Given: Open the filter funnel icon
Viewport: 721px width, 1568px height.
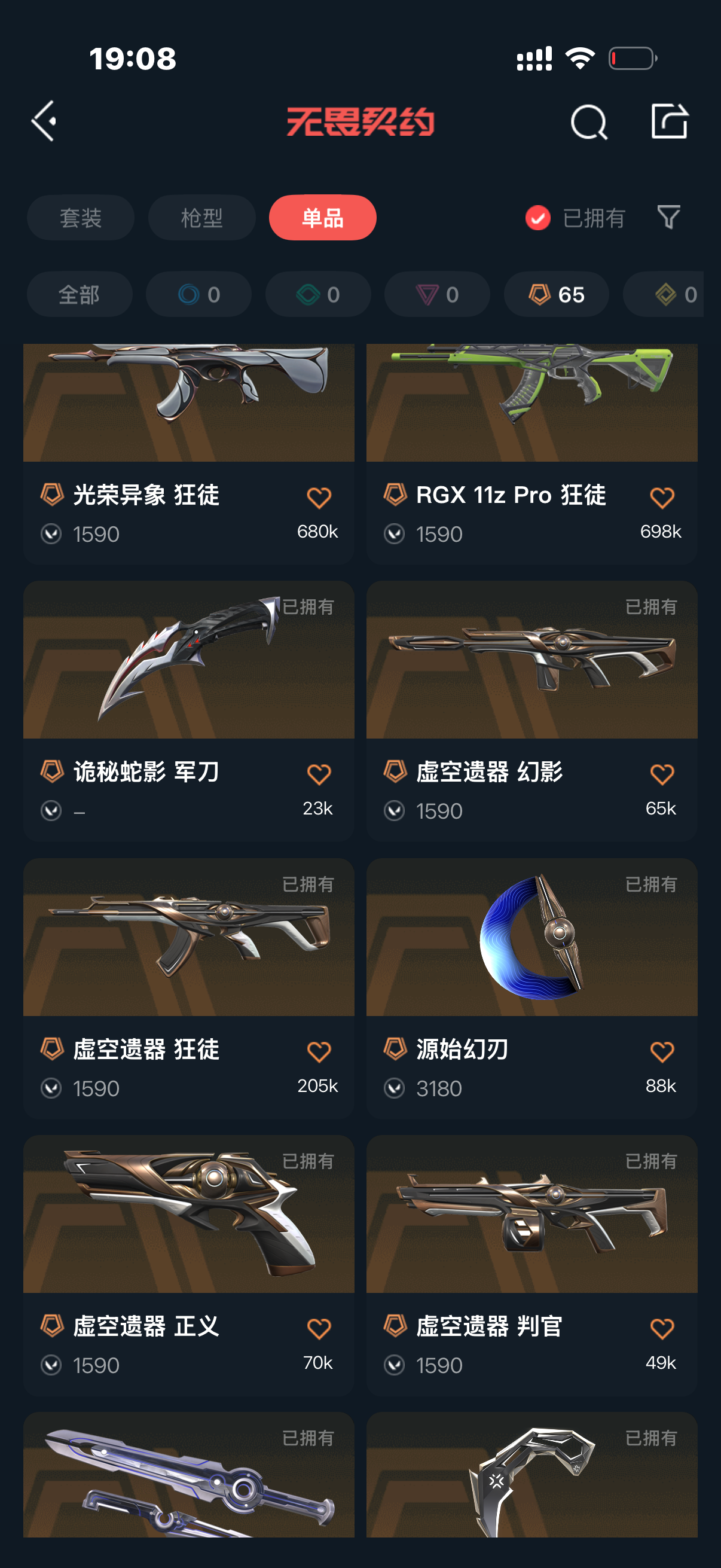Looking at the screenshot, I should coord(668,217).
